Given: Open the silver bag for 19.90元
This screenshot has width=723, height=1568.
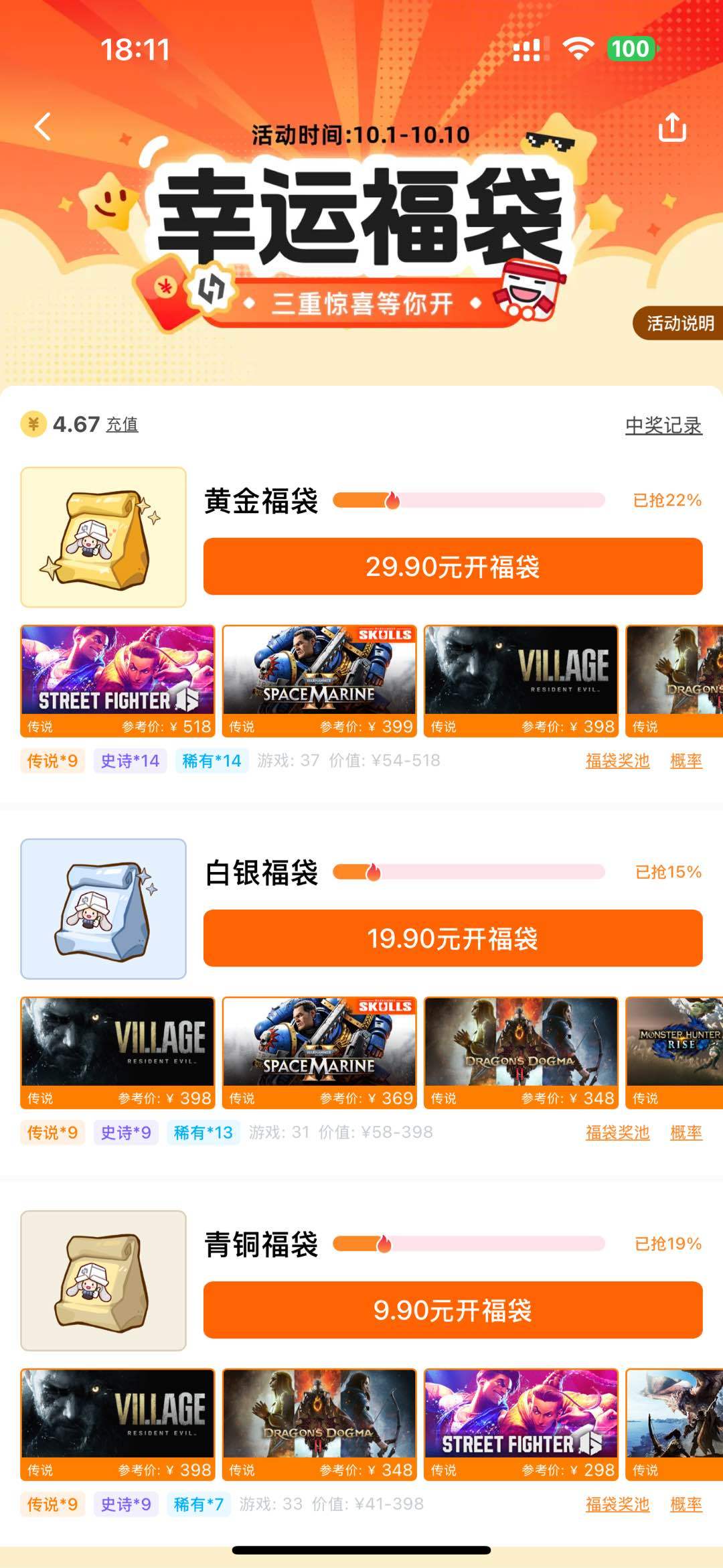Looking at the screenshot, I should point(453,938).
